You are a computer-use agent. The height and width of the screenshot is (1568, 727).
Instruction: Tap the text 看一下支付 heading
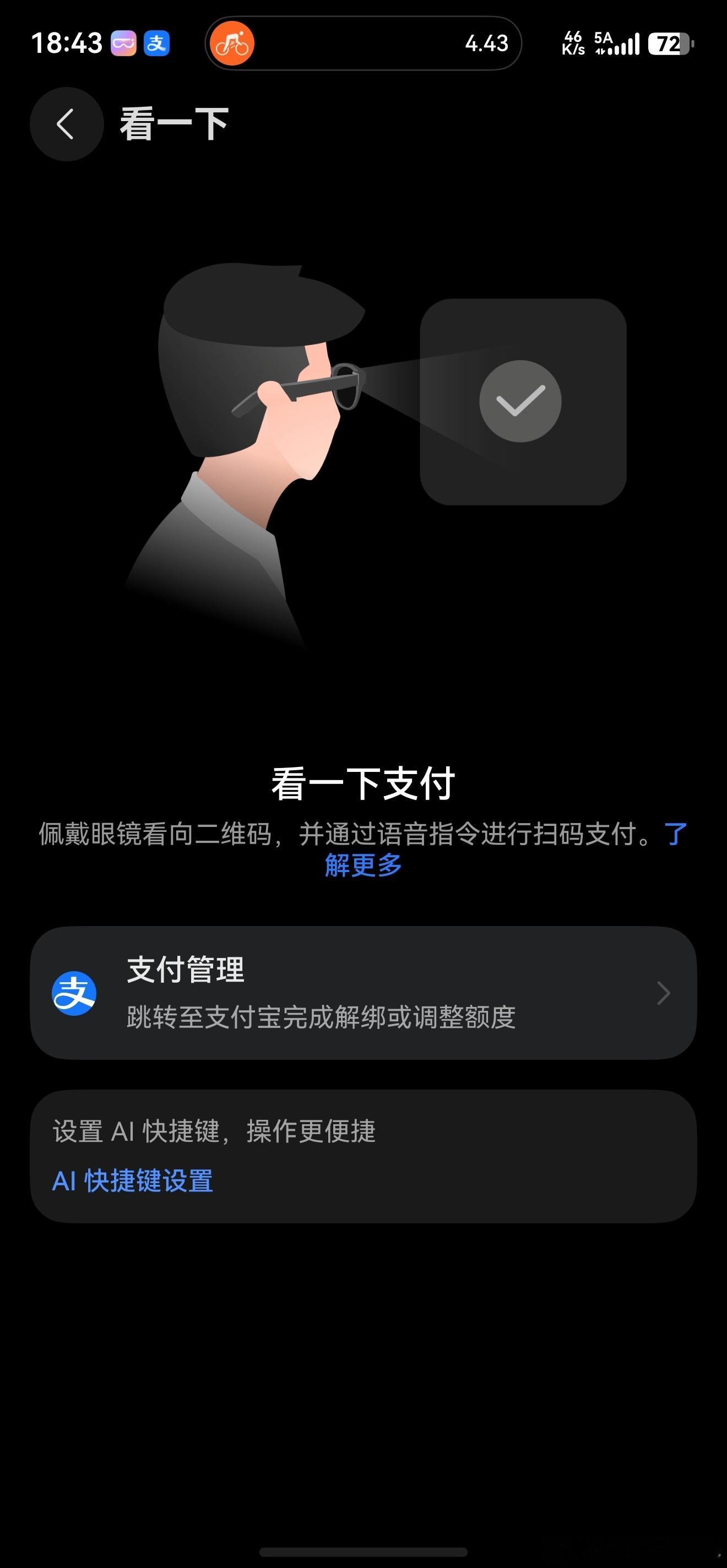coord(363,785)
